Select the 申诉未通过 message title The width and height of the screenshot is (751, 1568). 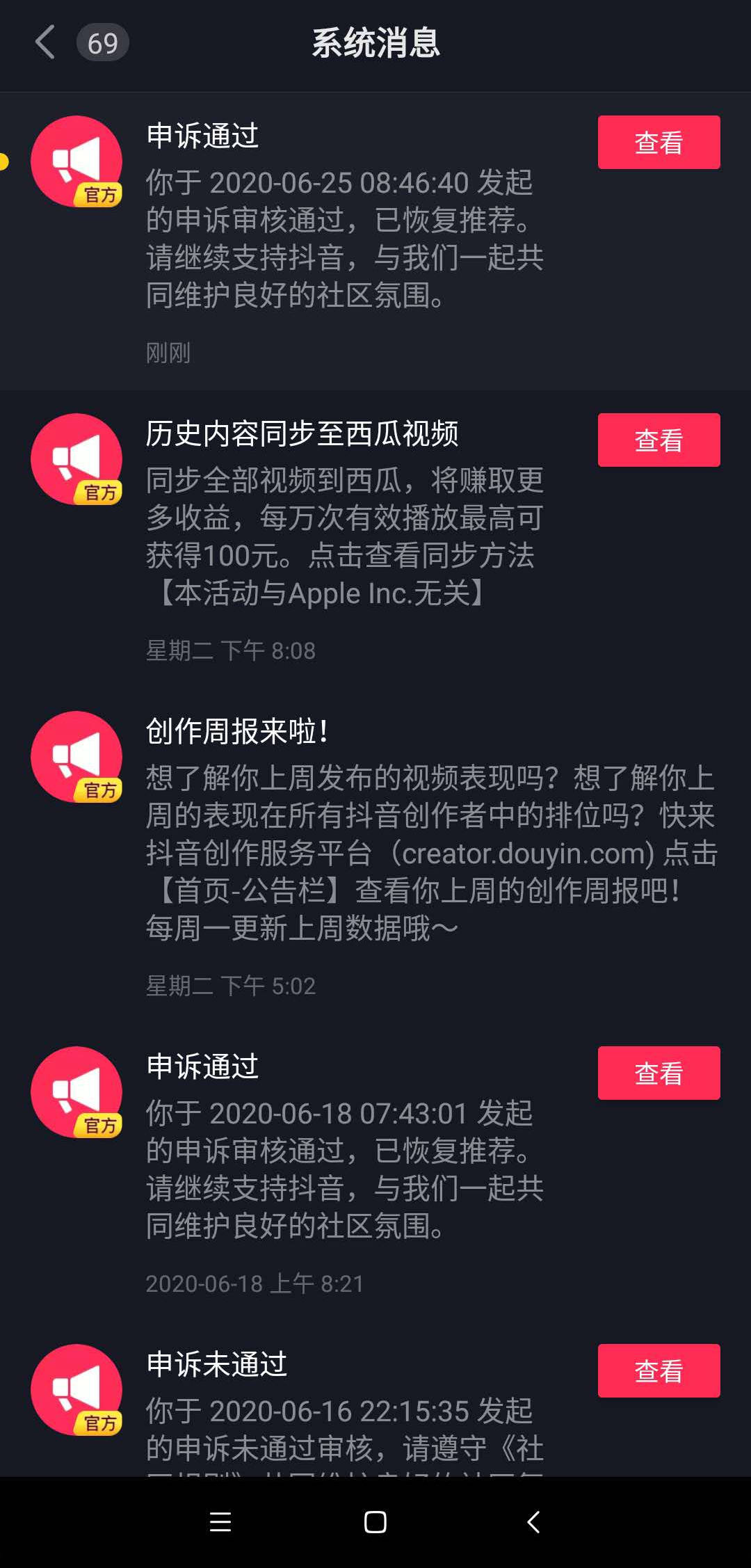click(216, 1365)
